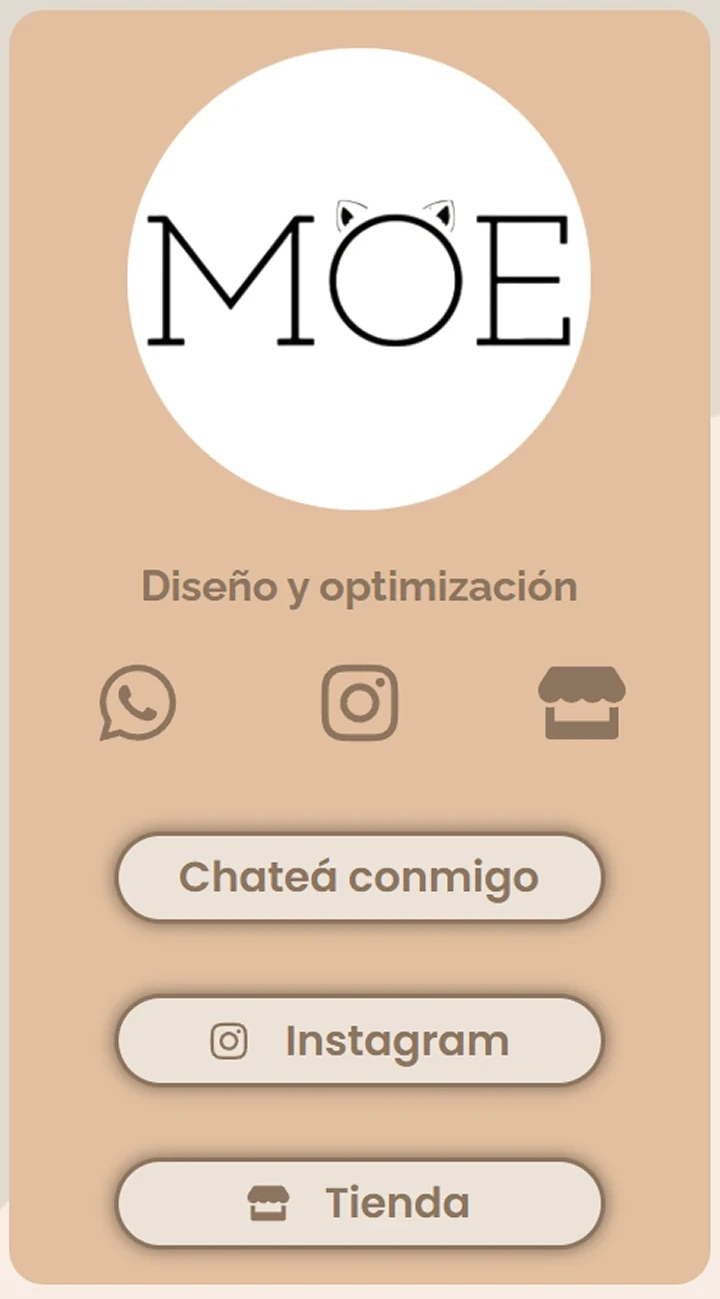Click the leftmost WhatsApp icon above the buttons
The height and width of the screenshot is (1299, 720).
[138, 704]
